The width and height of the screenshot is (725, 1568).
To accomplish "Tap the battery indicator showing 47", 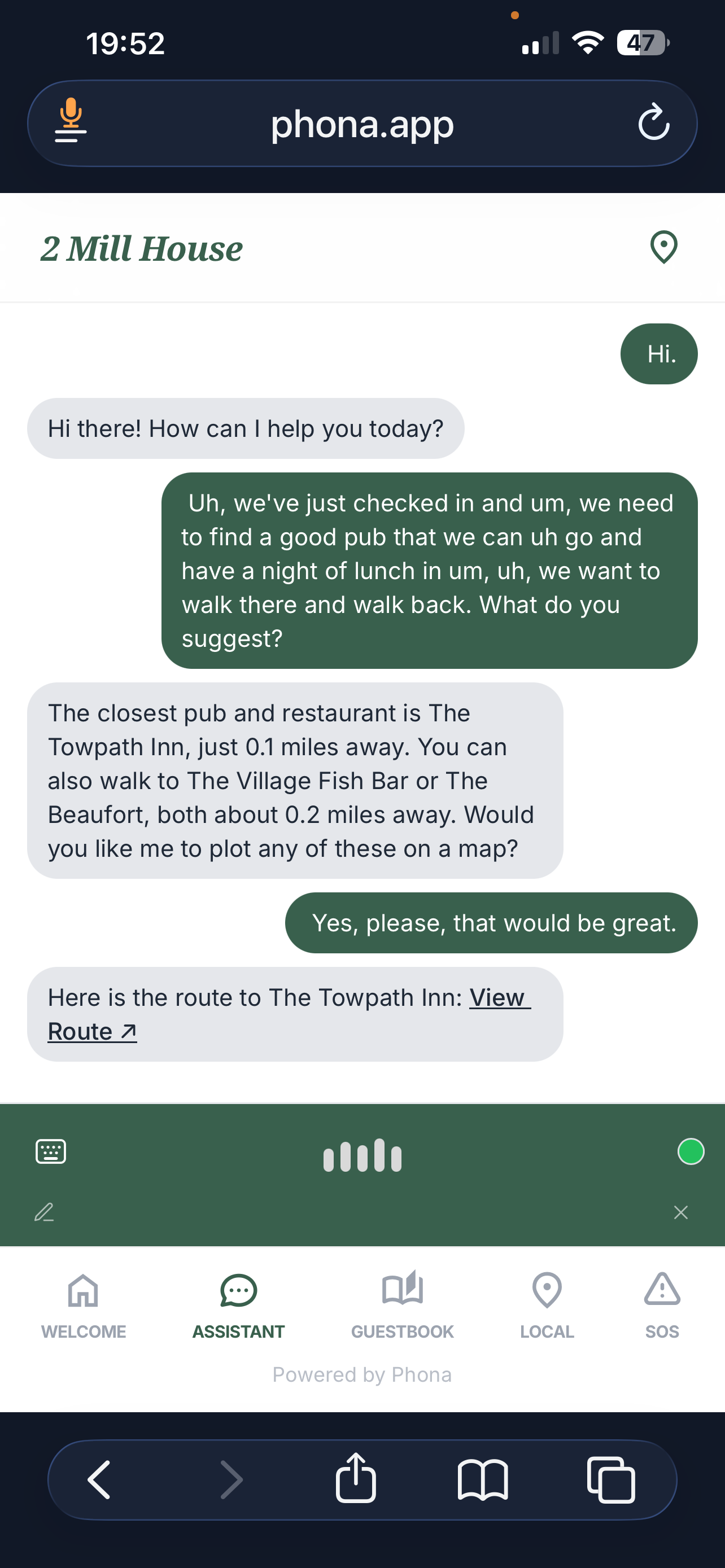I will [x=641, y=41].
